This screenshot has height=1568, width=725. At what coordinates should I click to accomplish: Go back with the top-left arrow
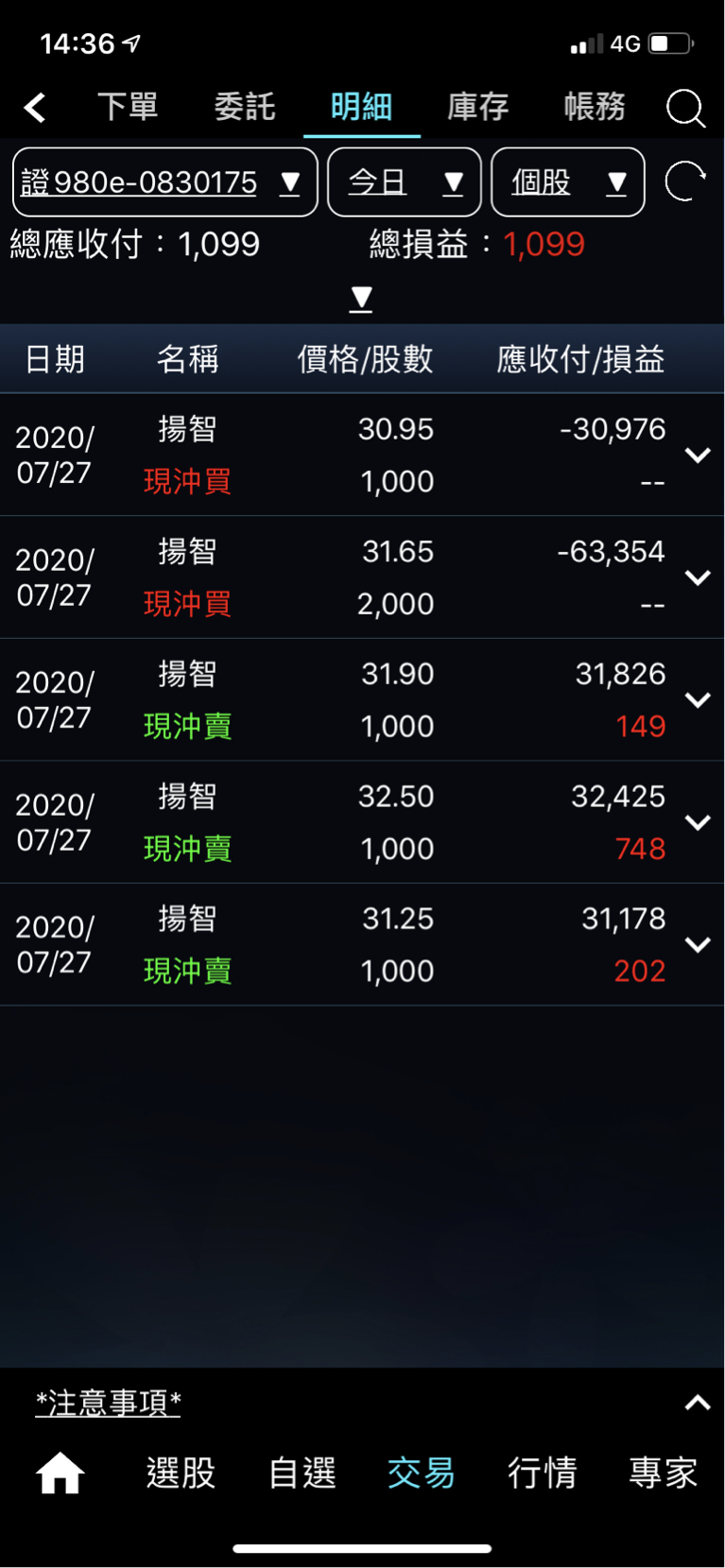coord(35,108)
